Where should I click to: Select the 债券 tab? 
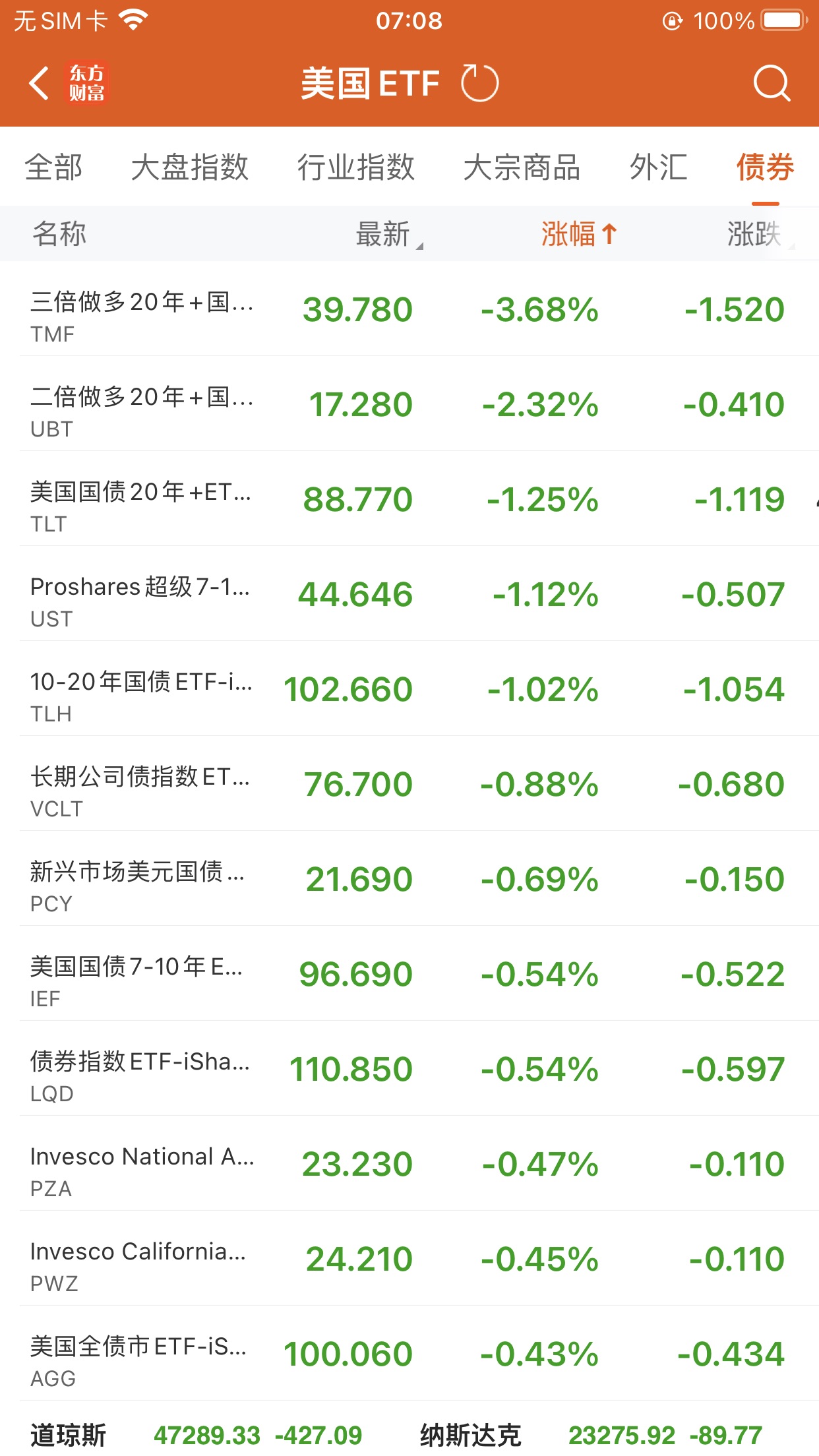coord(765,167)
